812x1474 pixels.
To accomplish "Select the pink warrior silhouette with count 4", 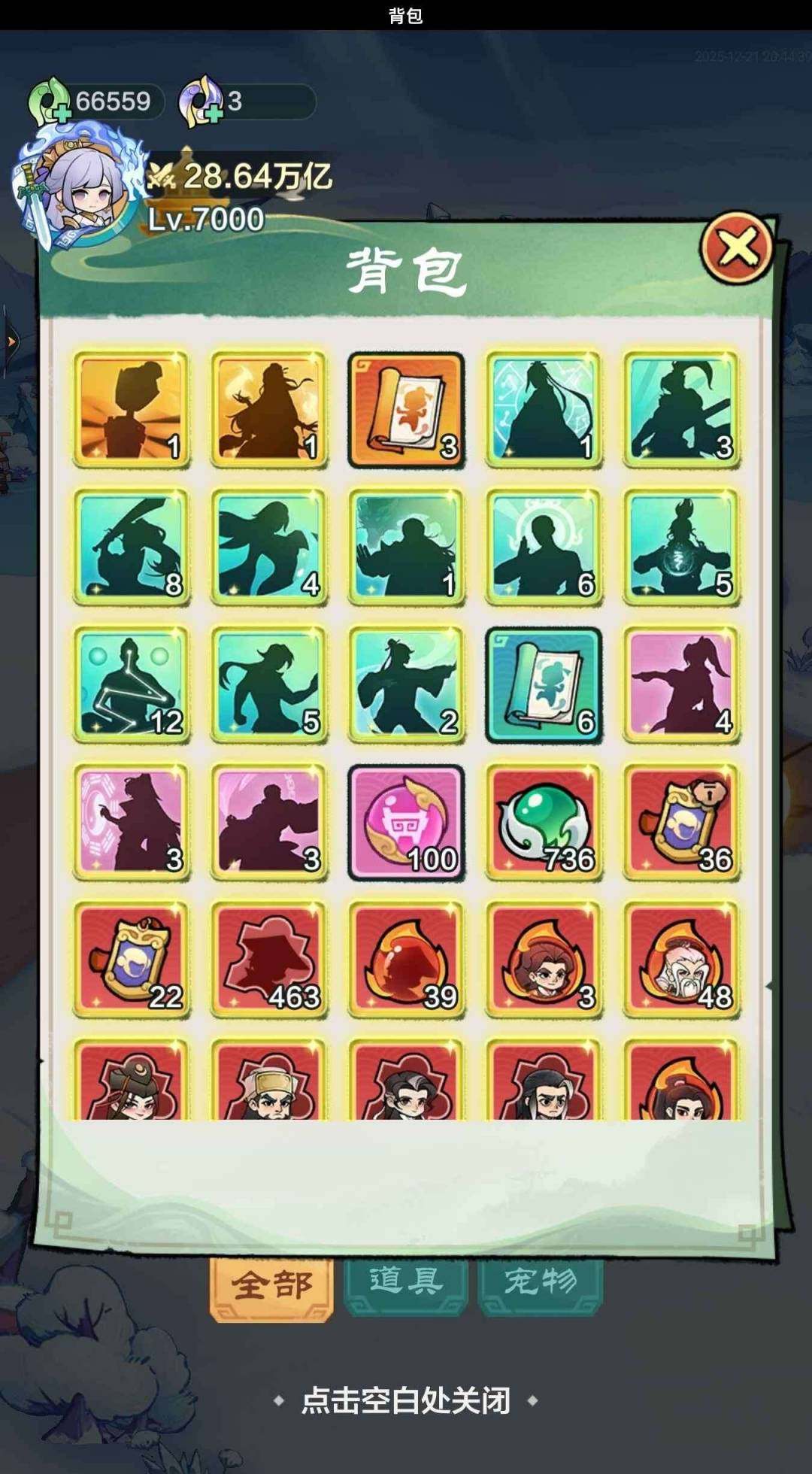I will tap(681, 685).
